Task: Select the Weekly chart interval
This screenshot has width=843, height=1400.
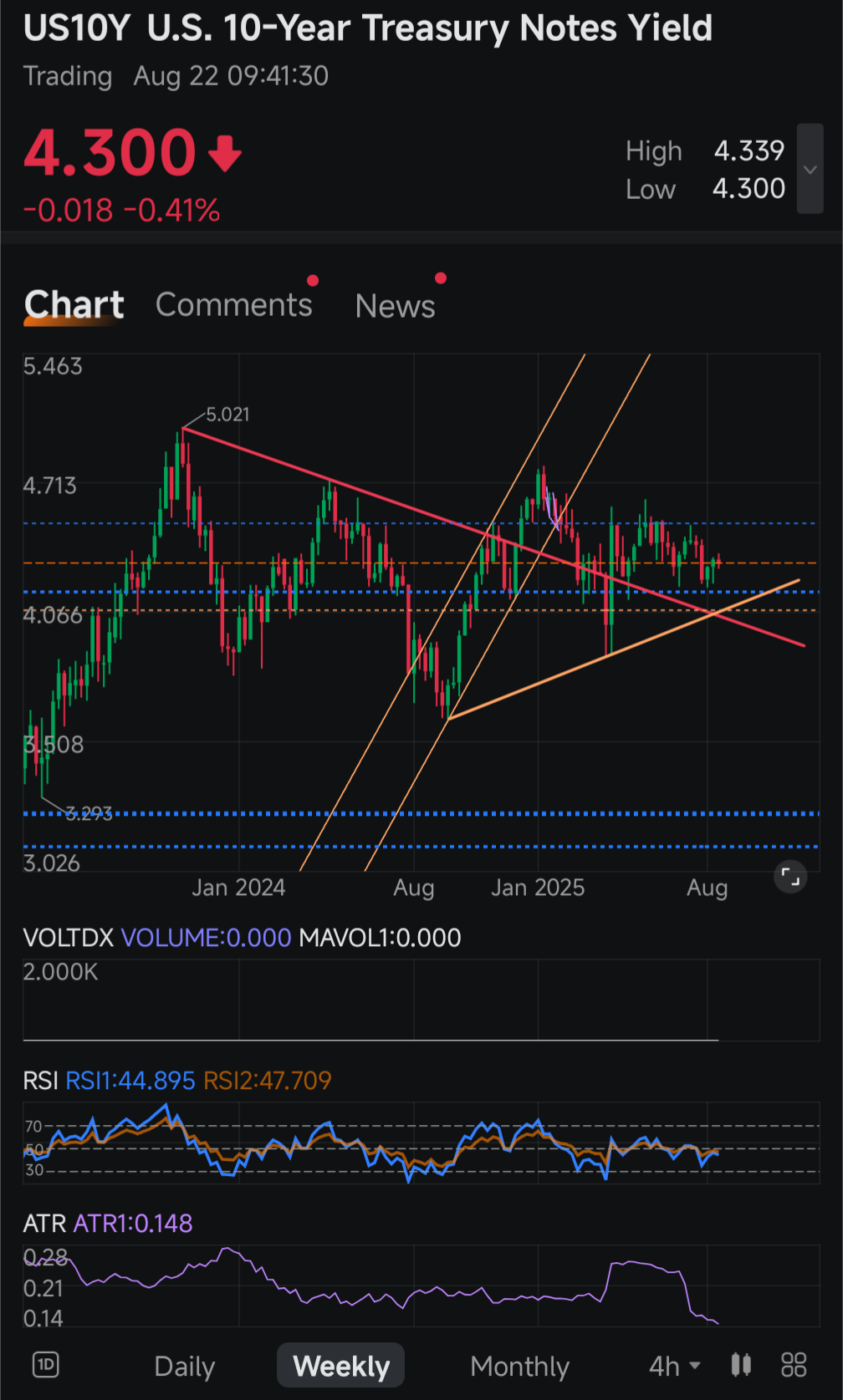Action: [x=341, y=1366]
